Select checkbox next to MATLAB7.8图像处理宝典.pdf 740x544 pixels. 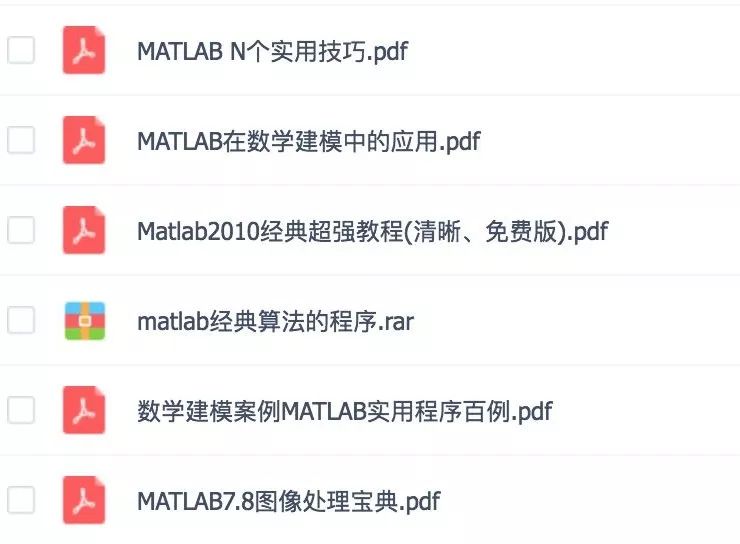pos(21,499)
